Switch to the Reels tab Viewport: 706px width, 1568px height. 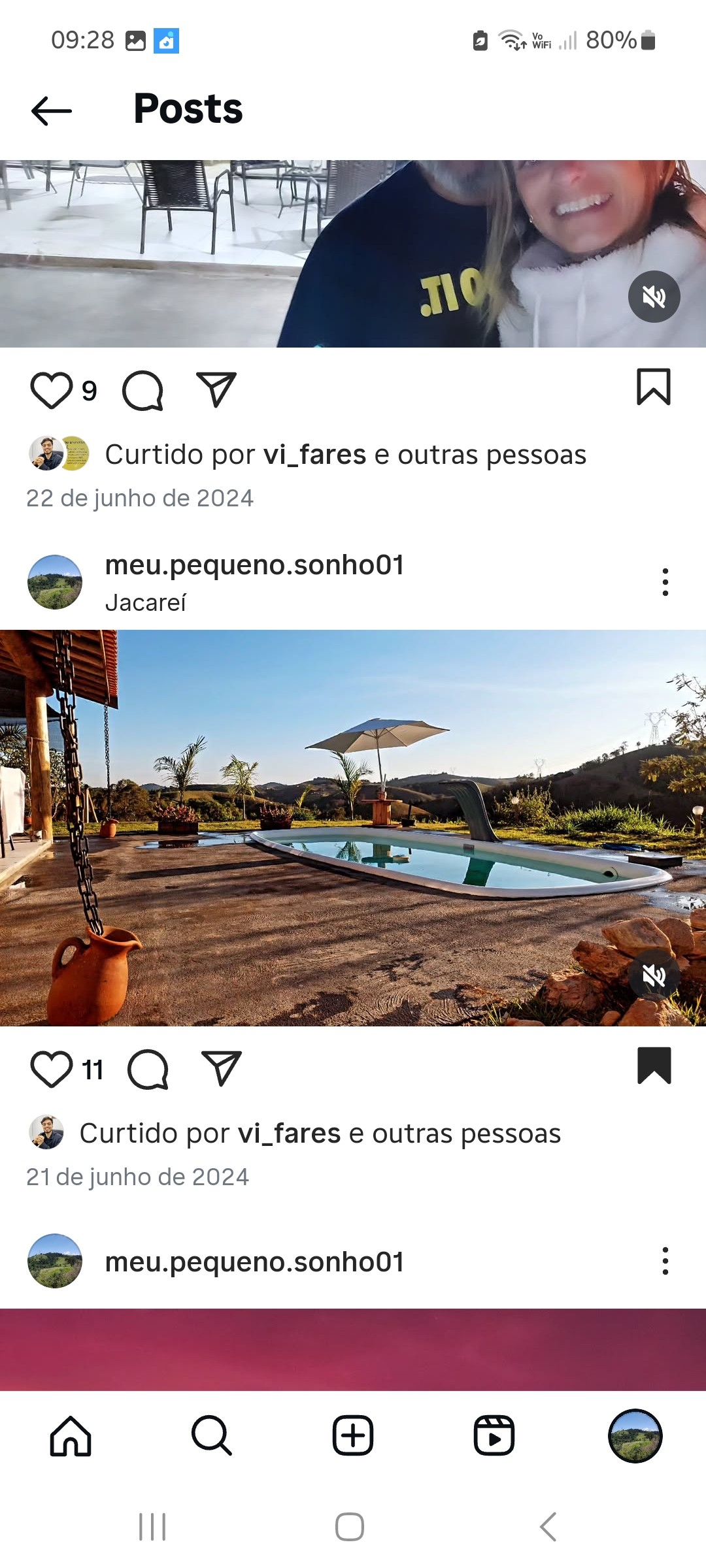pos(494,1436)
